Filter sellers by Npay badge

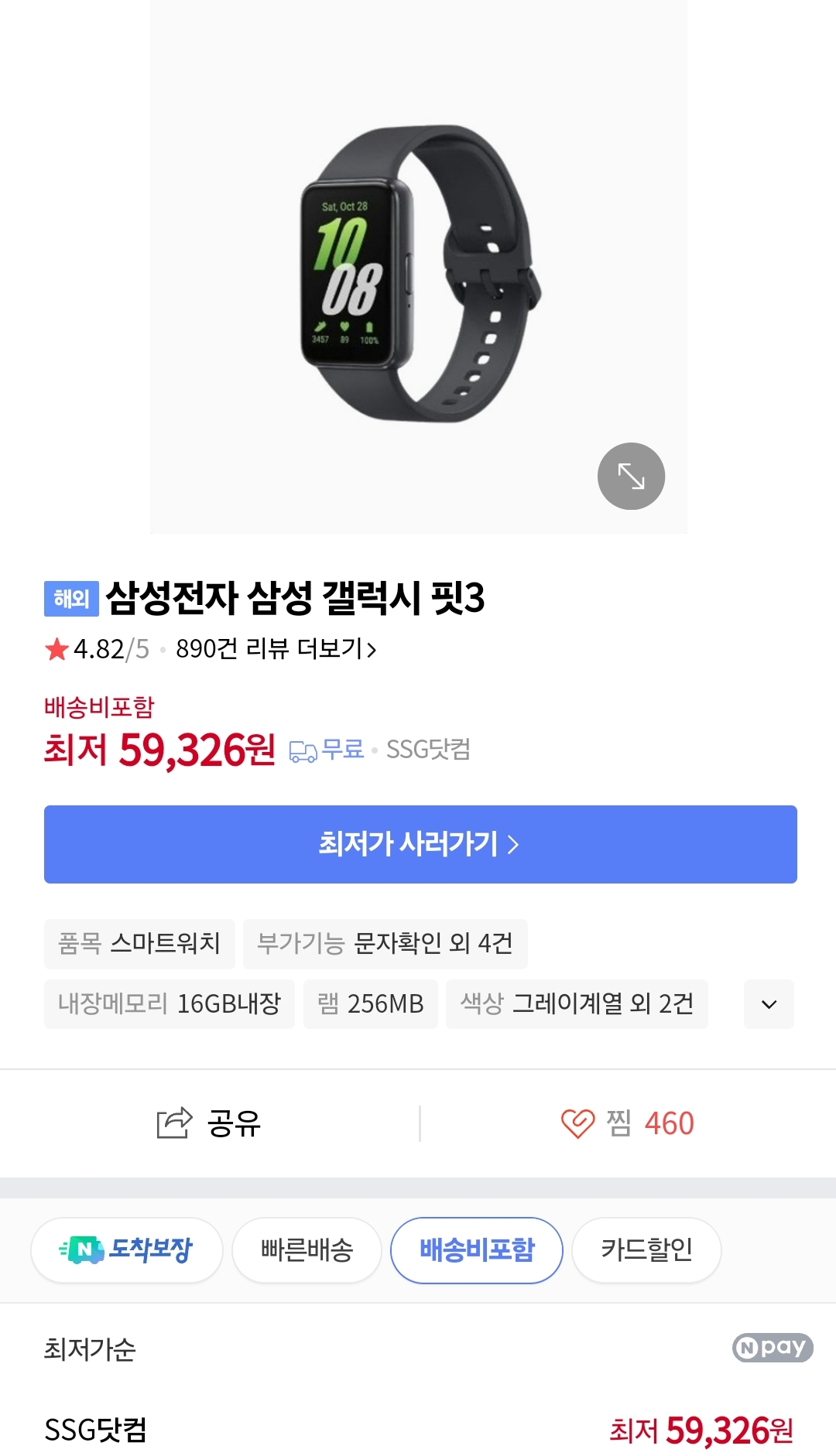773,1348
